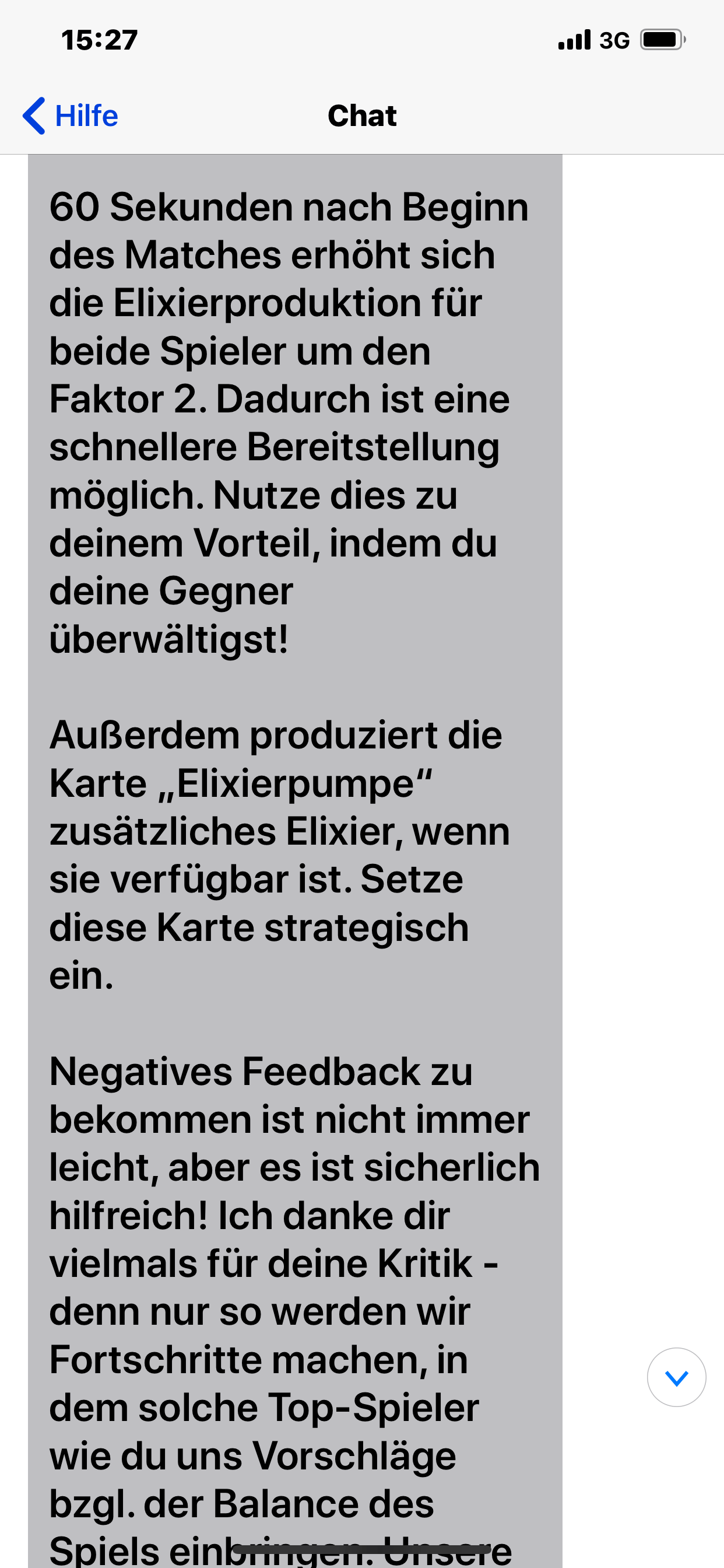Jump to the latest chat message
The height and width of the screenshot is (1568, 724).
pyautogui.click(x=676, y=1377)
